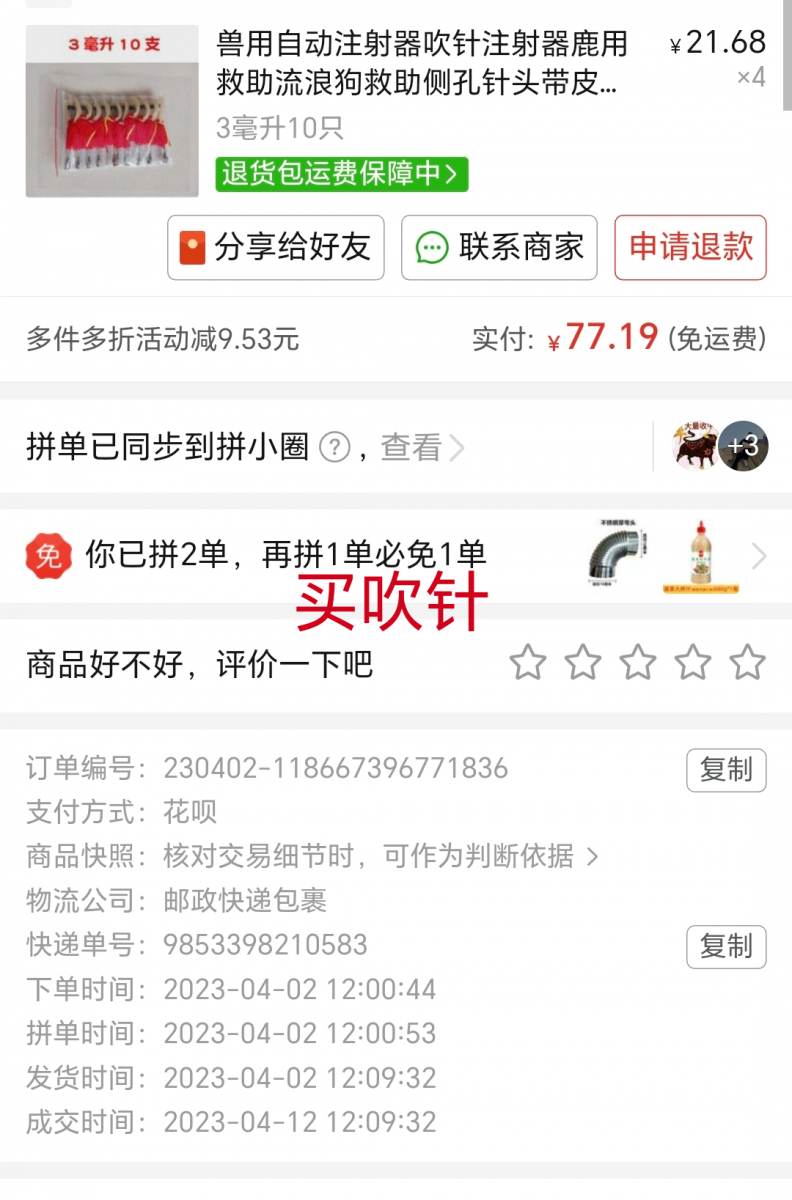
Task: Rate the product one star
Action: (x=528, y=662)
